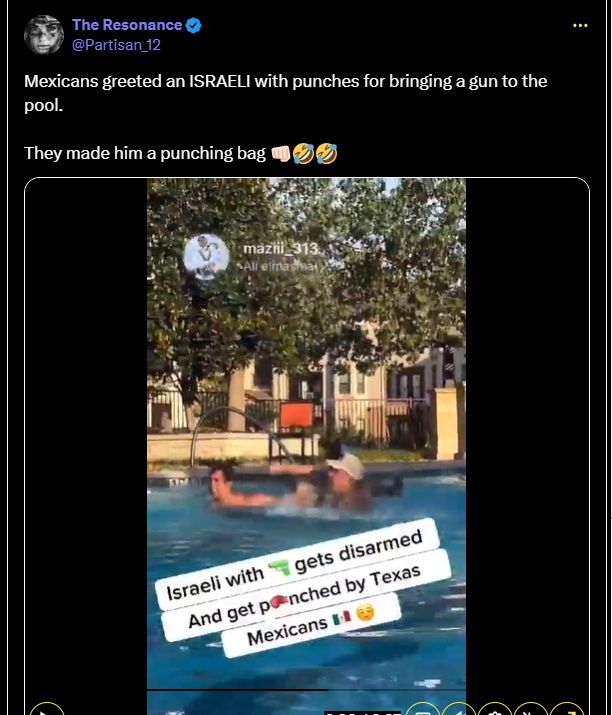This screenshot has width=612, height=715.
Task: Open The Resonance profile avatar
Action: pyautogui.click(x=44, y=35)
